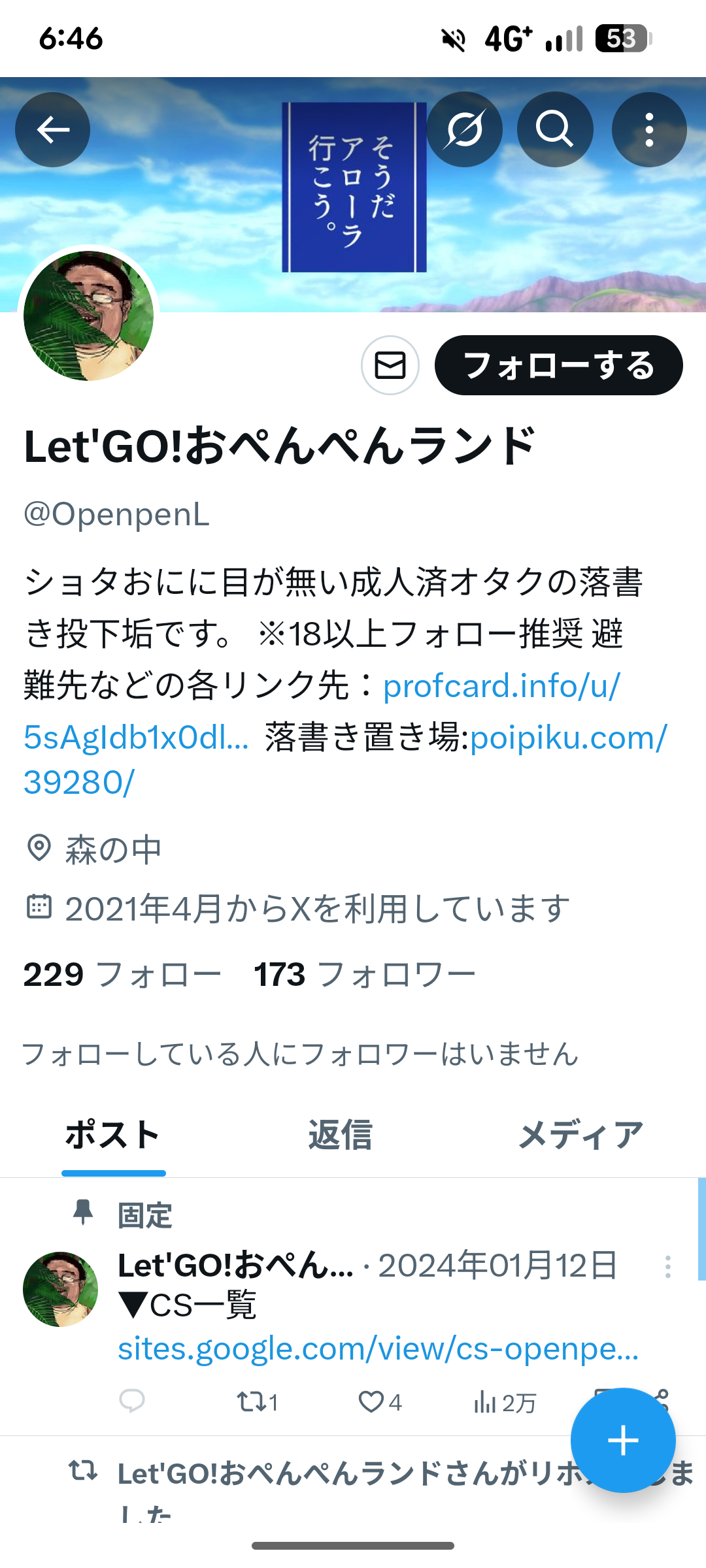Switch to the メディア tab
The width and height of the screenshot is (706, 1568).
coord(580,1135)
